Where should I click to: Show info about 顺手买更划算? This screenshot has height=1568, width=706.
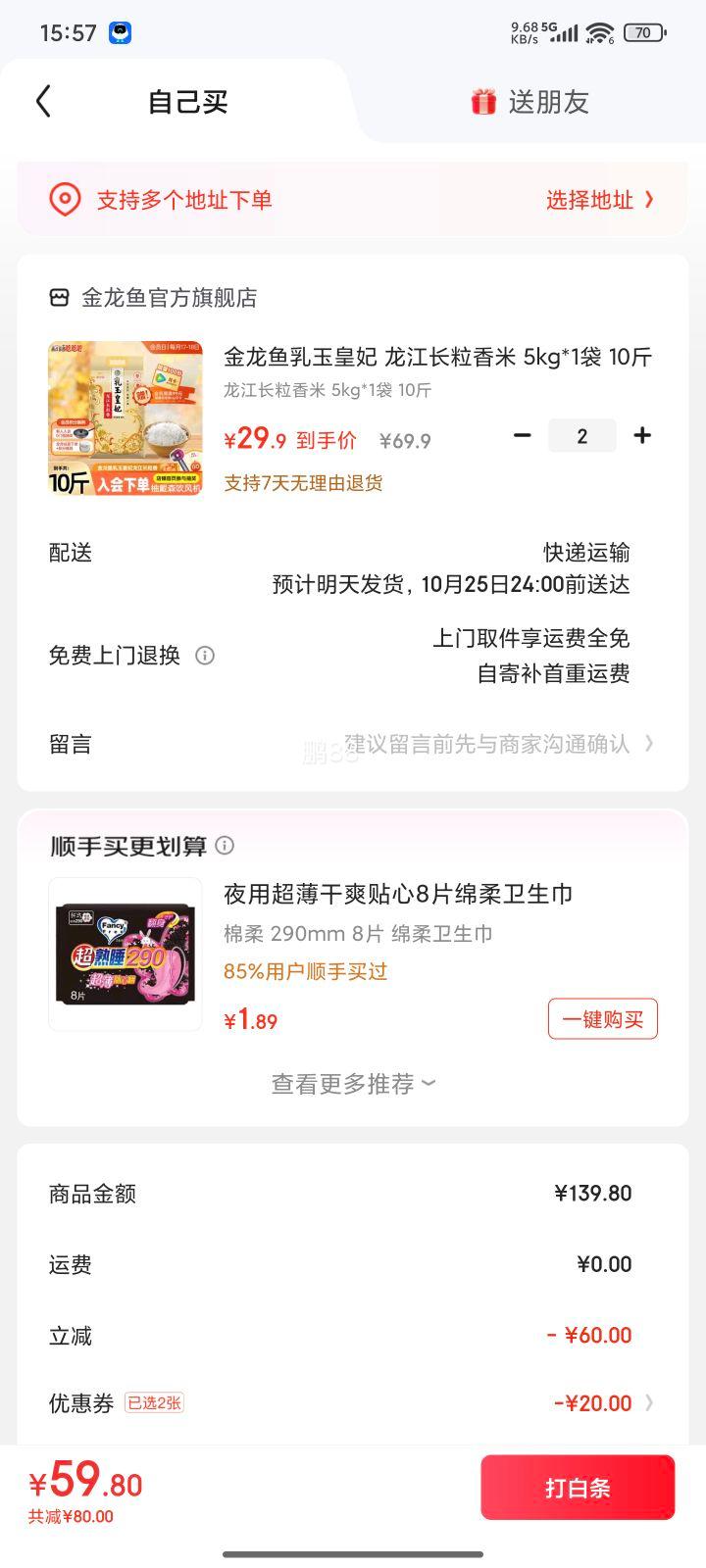(225, 845)
